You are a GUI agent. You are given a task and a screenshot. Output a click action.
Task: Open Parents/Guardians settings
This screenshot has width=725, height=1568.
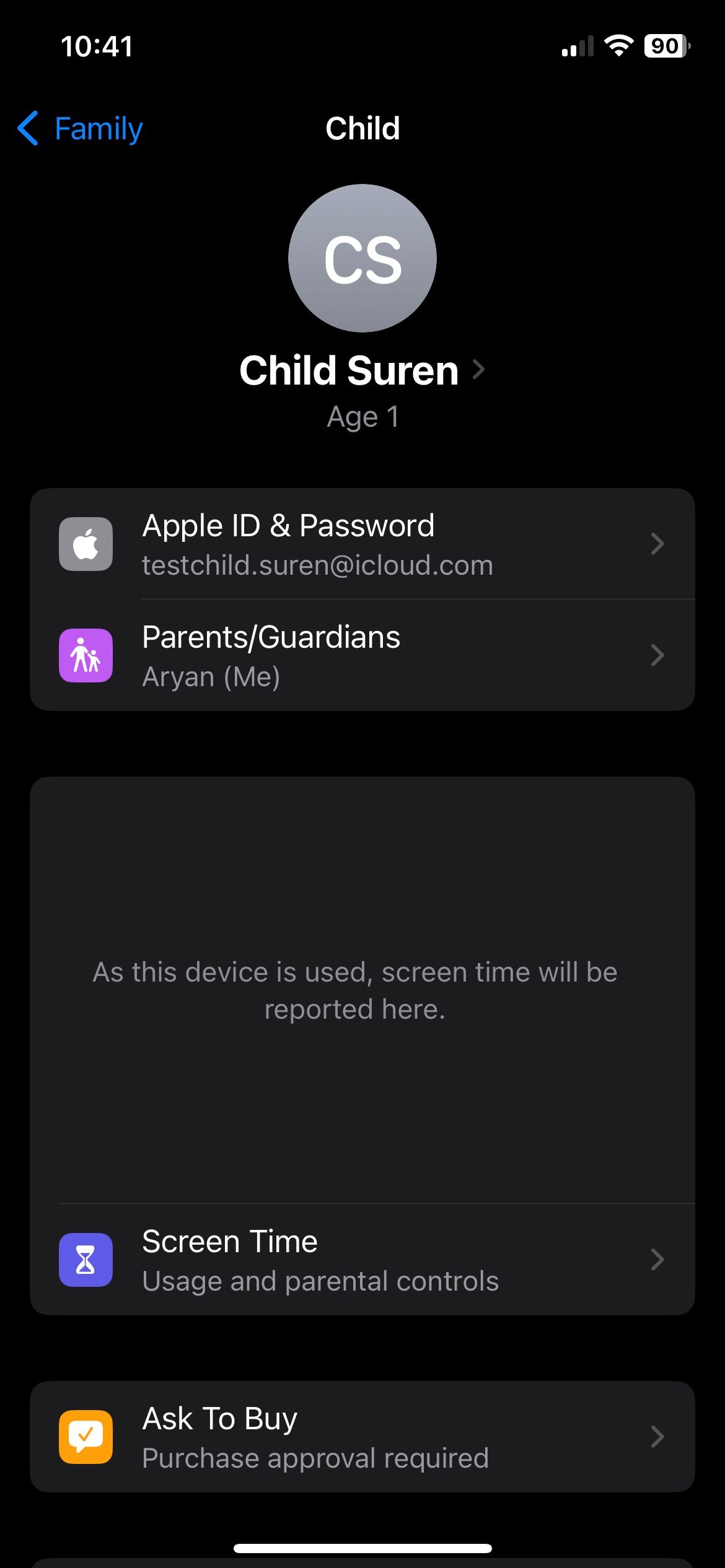pos(362,655)
